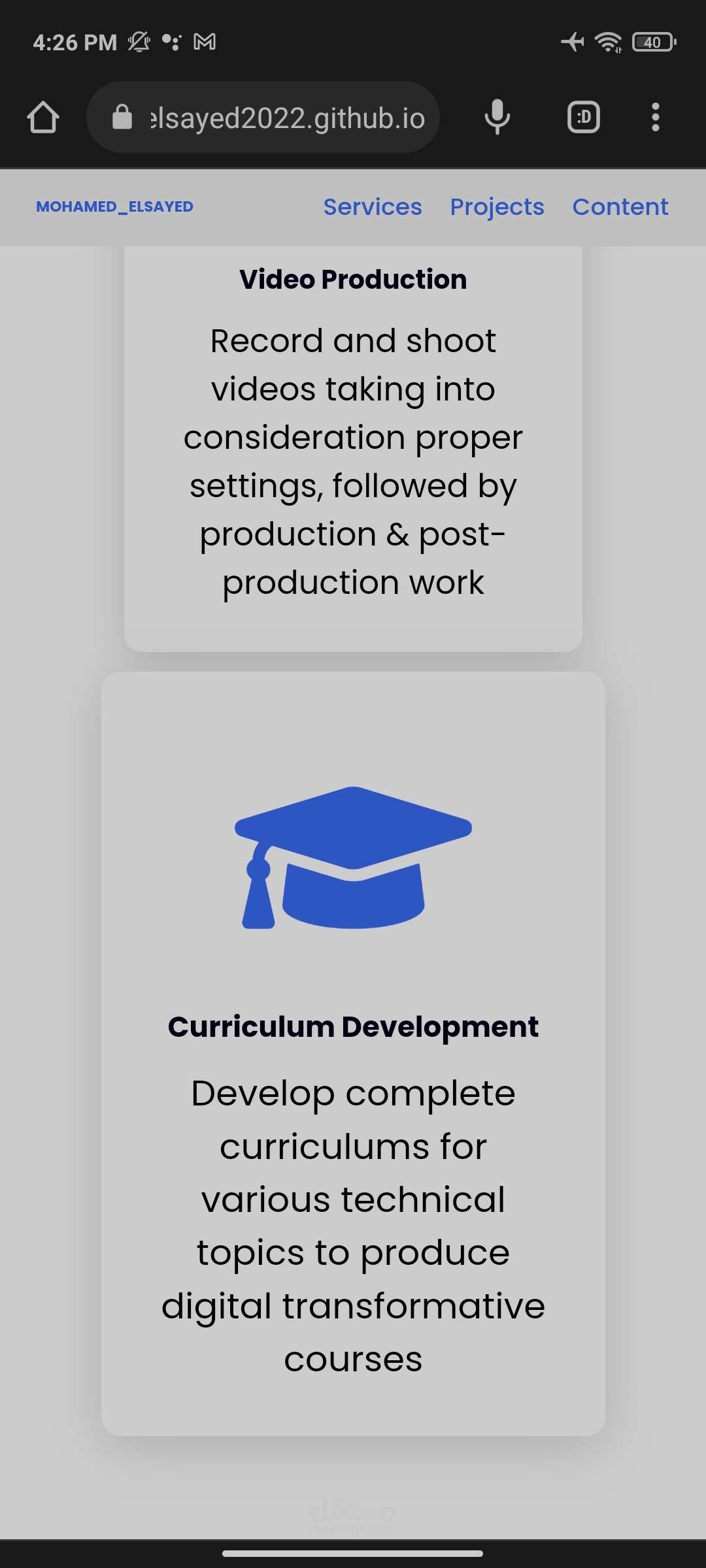The image size is (706, 1568).
Task: Start voice search with the microphone
Action: point(497,118)
